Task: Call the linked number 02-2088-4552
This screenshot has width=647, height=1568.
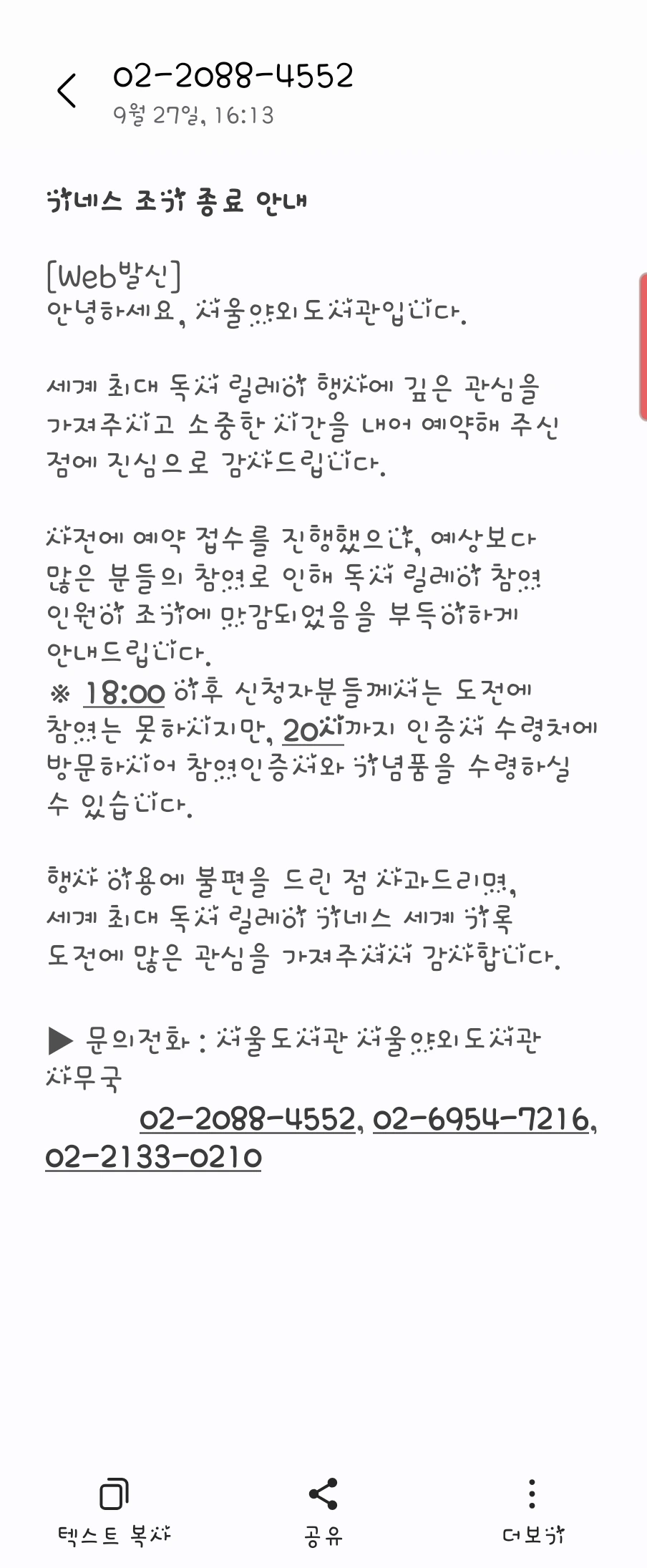Action: [x=247, y=1119]
